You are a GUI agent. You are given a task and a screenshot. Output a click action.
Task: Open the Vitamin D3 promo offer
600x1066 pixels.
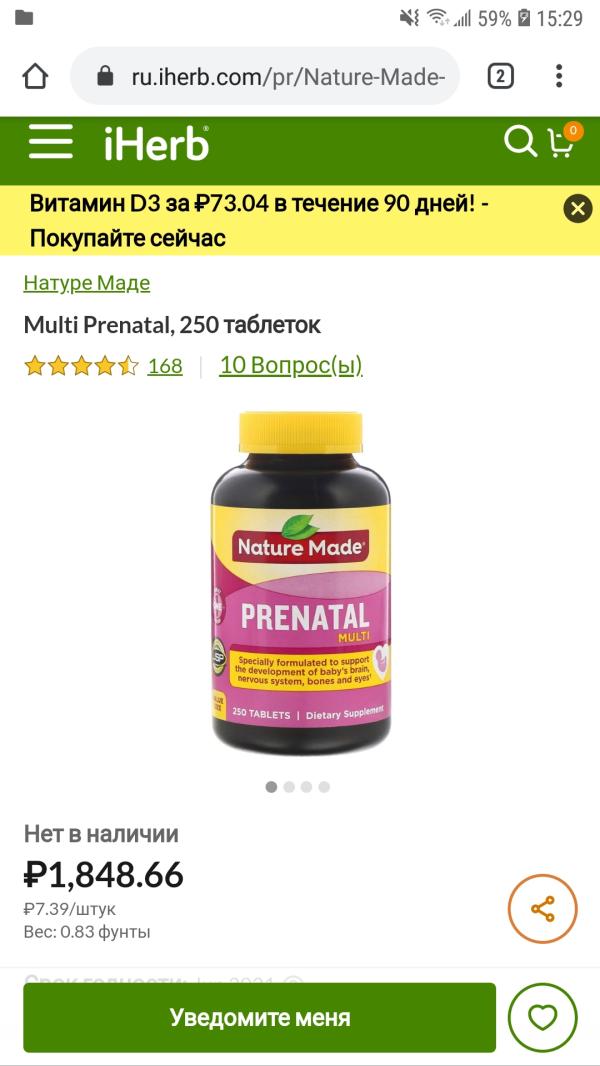258,220
